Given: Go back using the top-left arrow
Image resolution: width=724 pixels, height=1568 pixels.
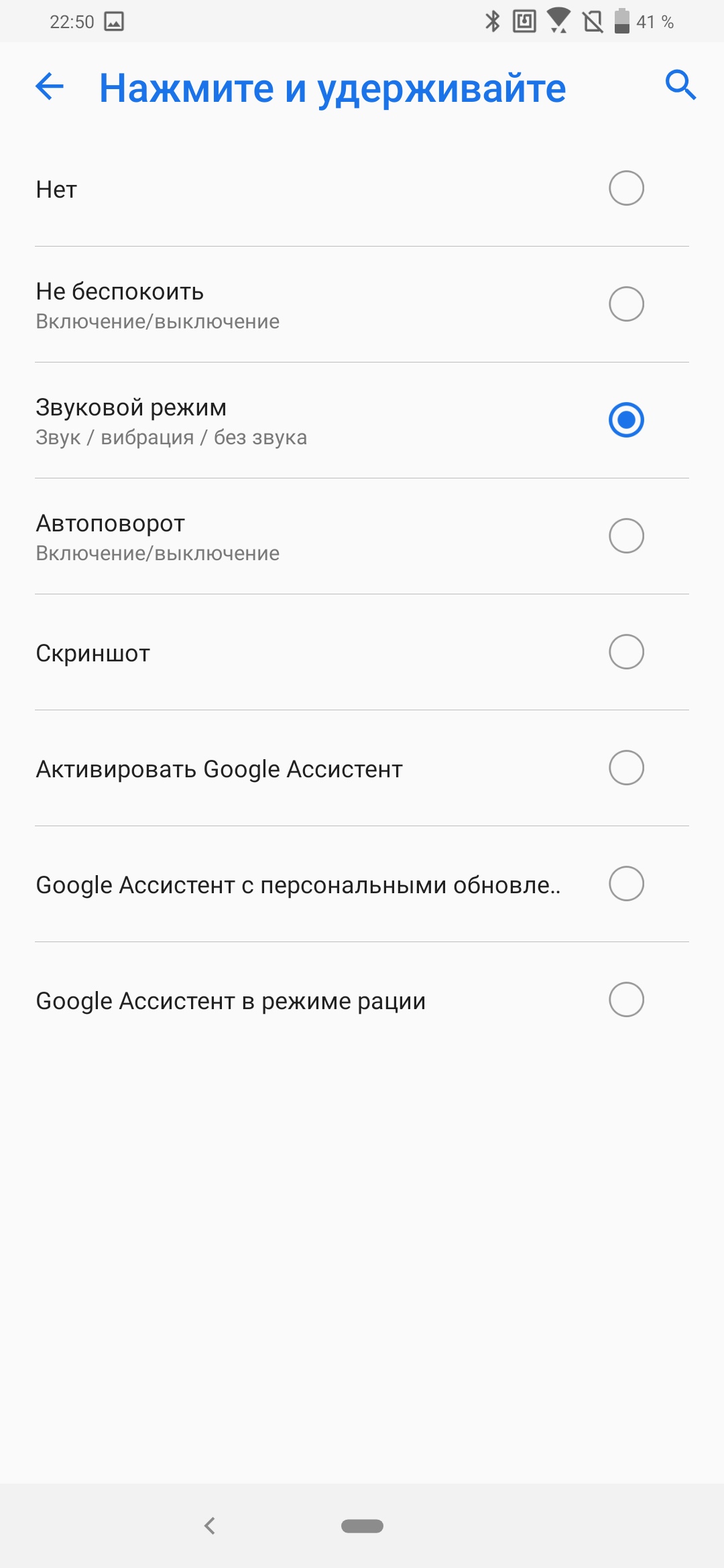Looking at the screenshot, I should pyautogui.click(x=50, y=86).
